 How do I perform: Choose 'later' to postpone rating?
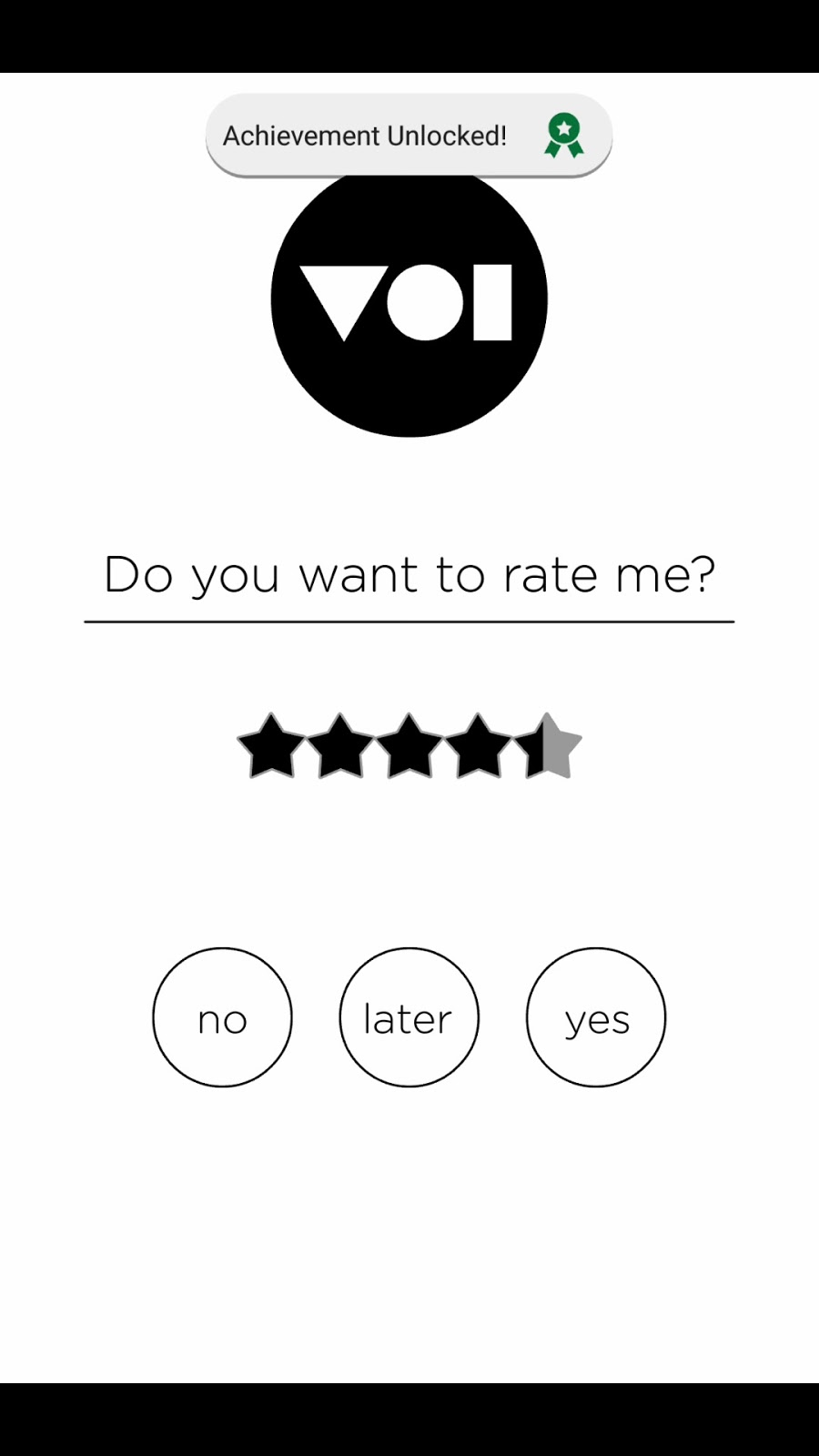point(409,1017)
